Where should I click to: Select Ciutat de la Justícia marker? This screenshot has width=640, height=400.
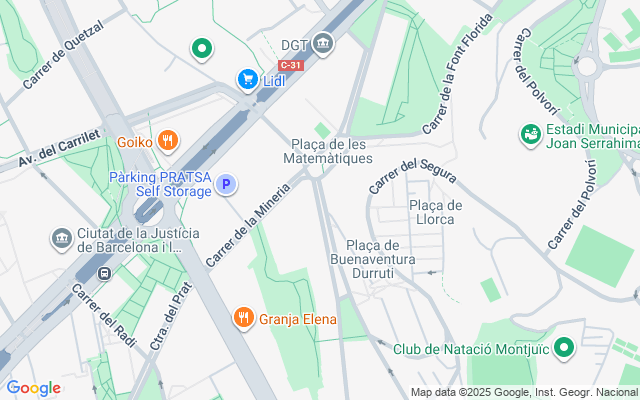pos(61,240)
